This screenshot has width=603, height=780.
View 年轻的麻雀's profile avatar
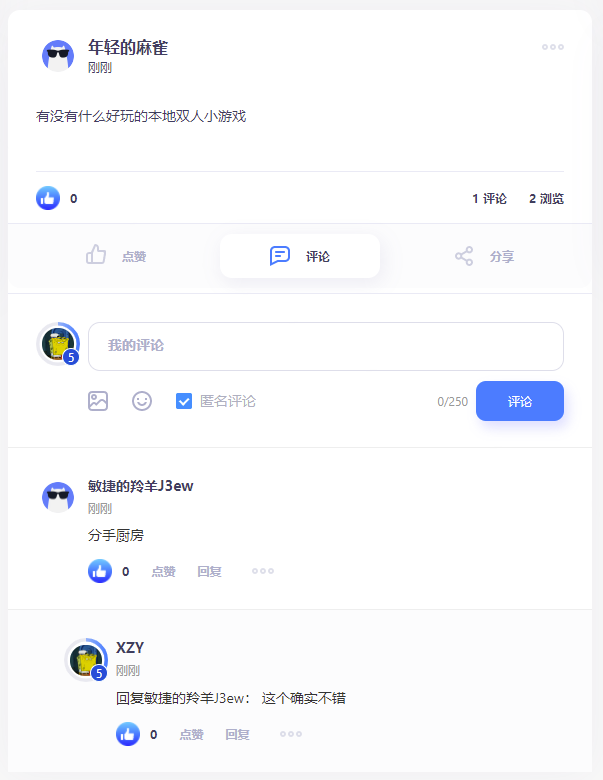point(58,56)
